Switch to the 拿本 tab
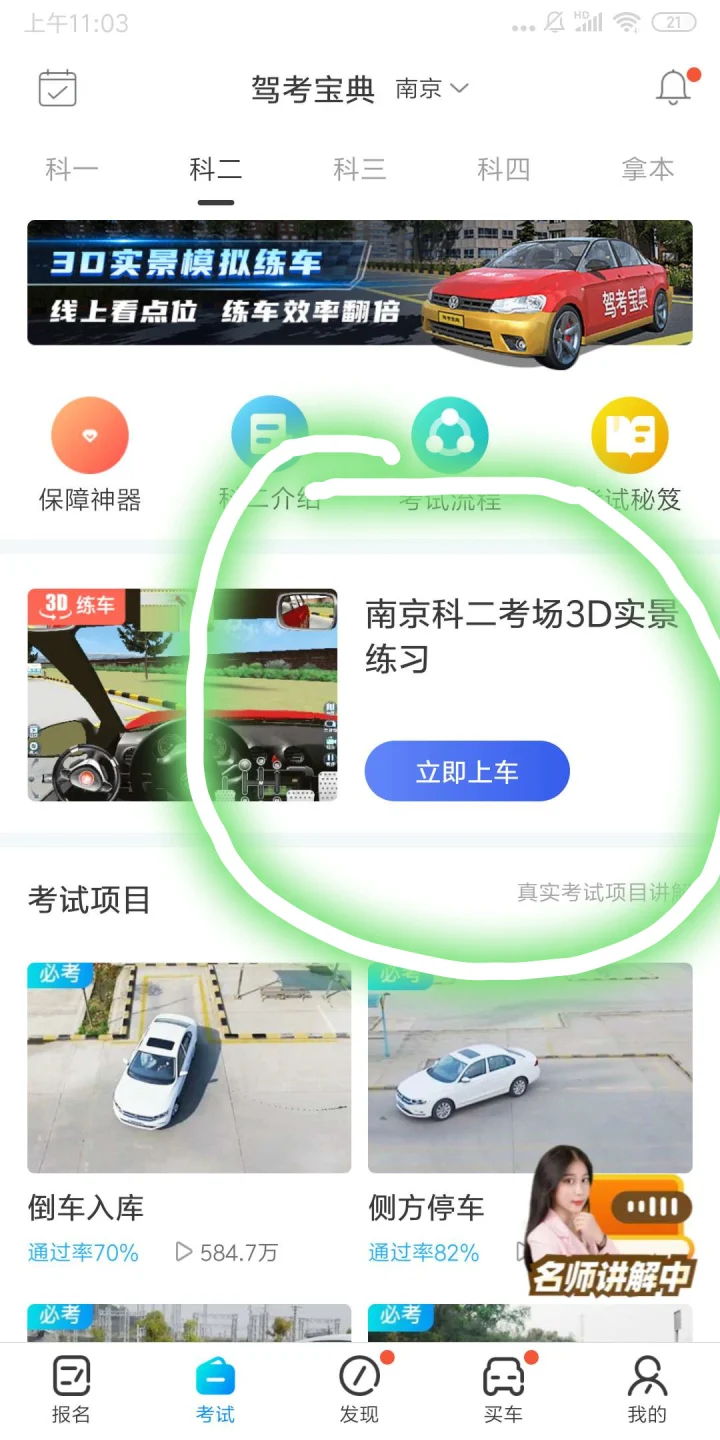This screenshot has height=1440, width=720. [647, 169]
